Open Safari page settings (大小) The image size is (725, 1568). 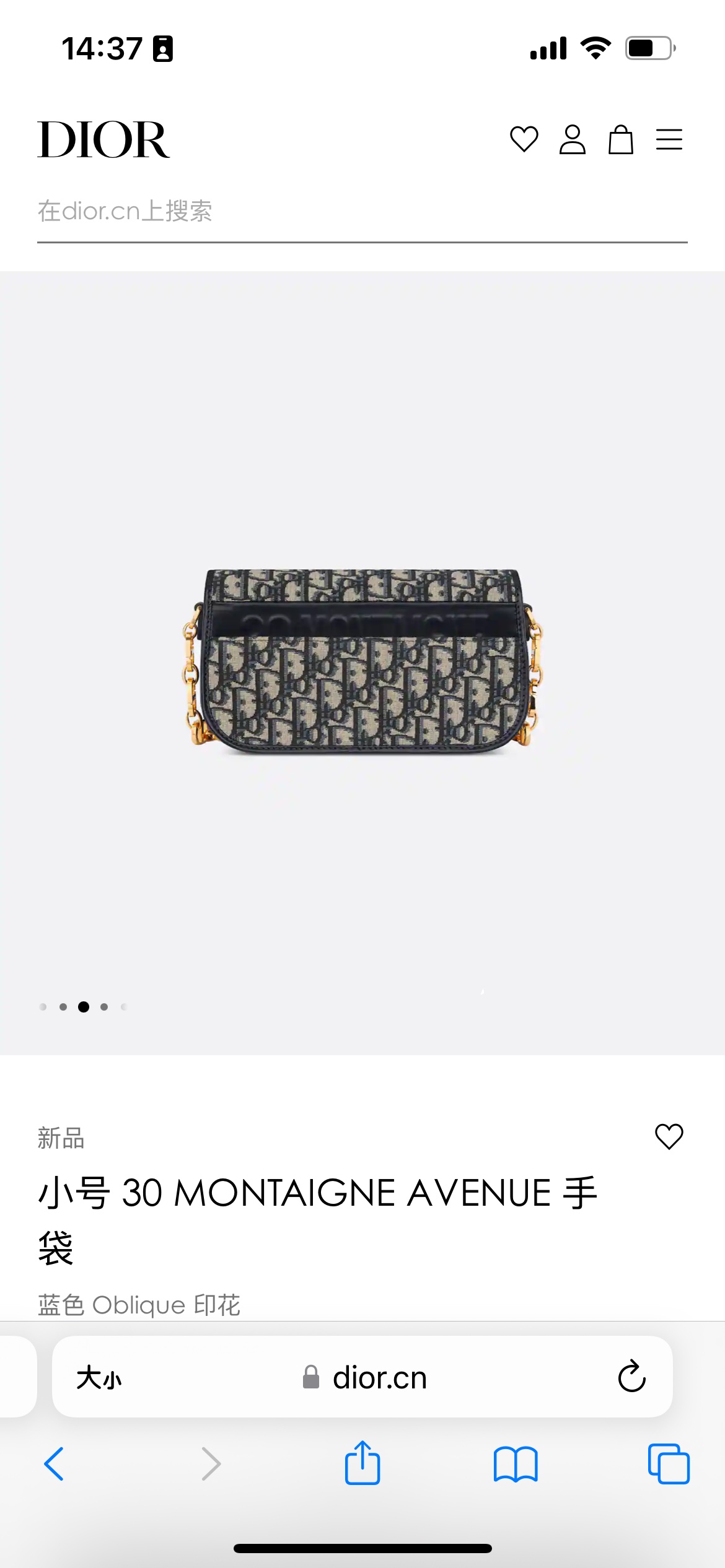click(x=99, y=1378)
